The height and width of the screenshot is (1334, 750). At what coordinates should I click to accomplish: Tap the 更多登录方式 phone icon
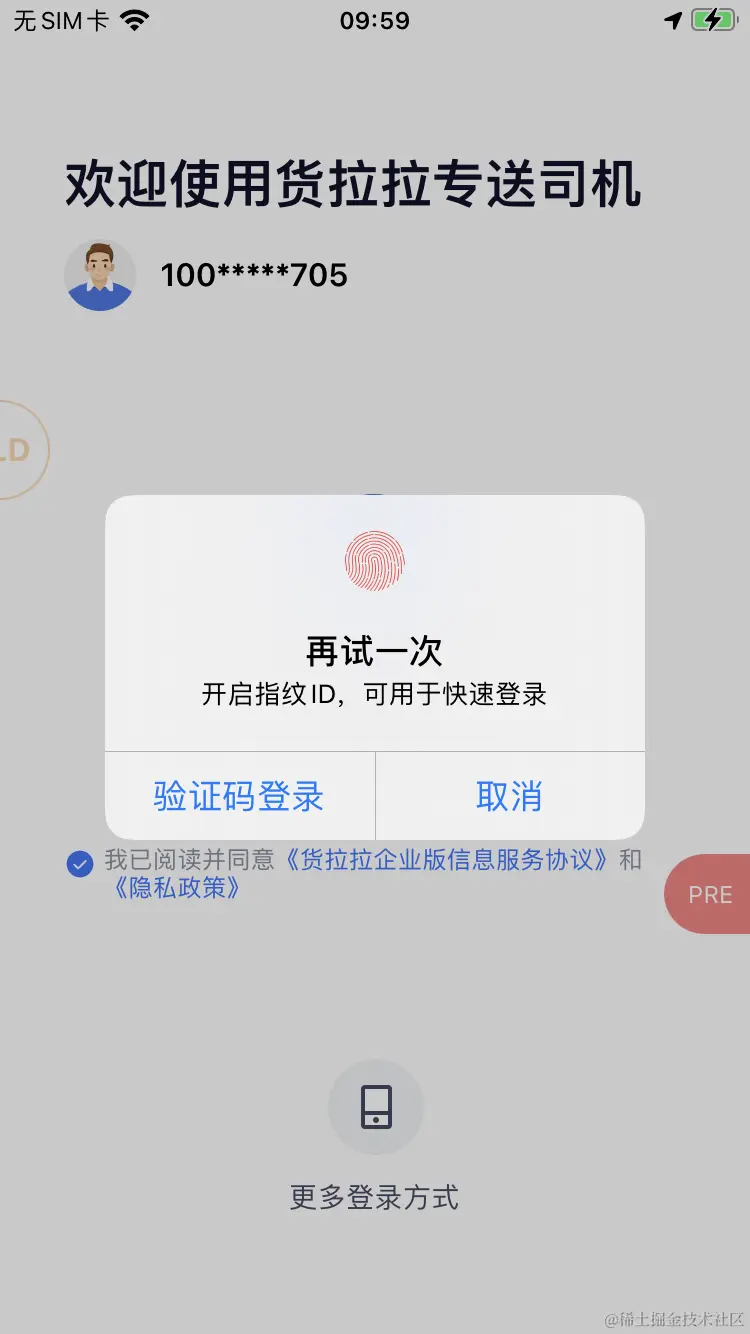click(375, 1107)
